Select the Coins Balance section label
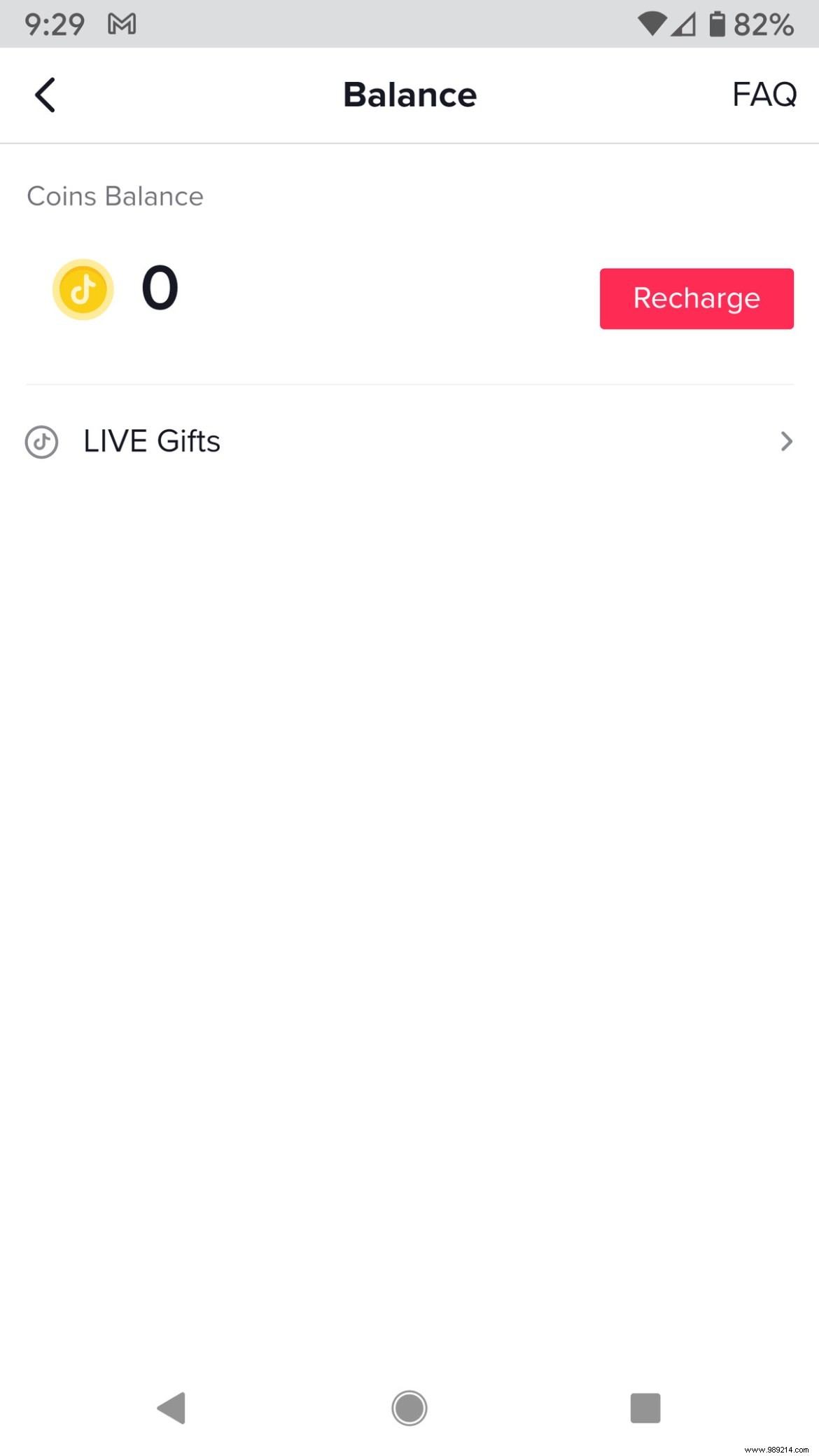The image size is (819, 1456). (x=114, y=196)
